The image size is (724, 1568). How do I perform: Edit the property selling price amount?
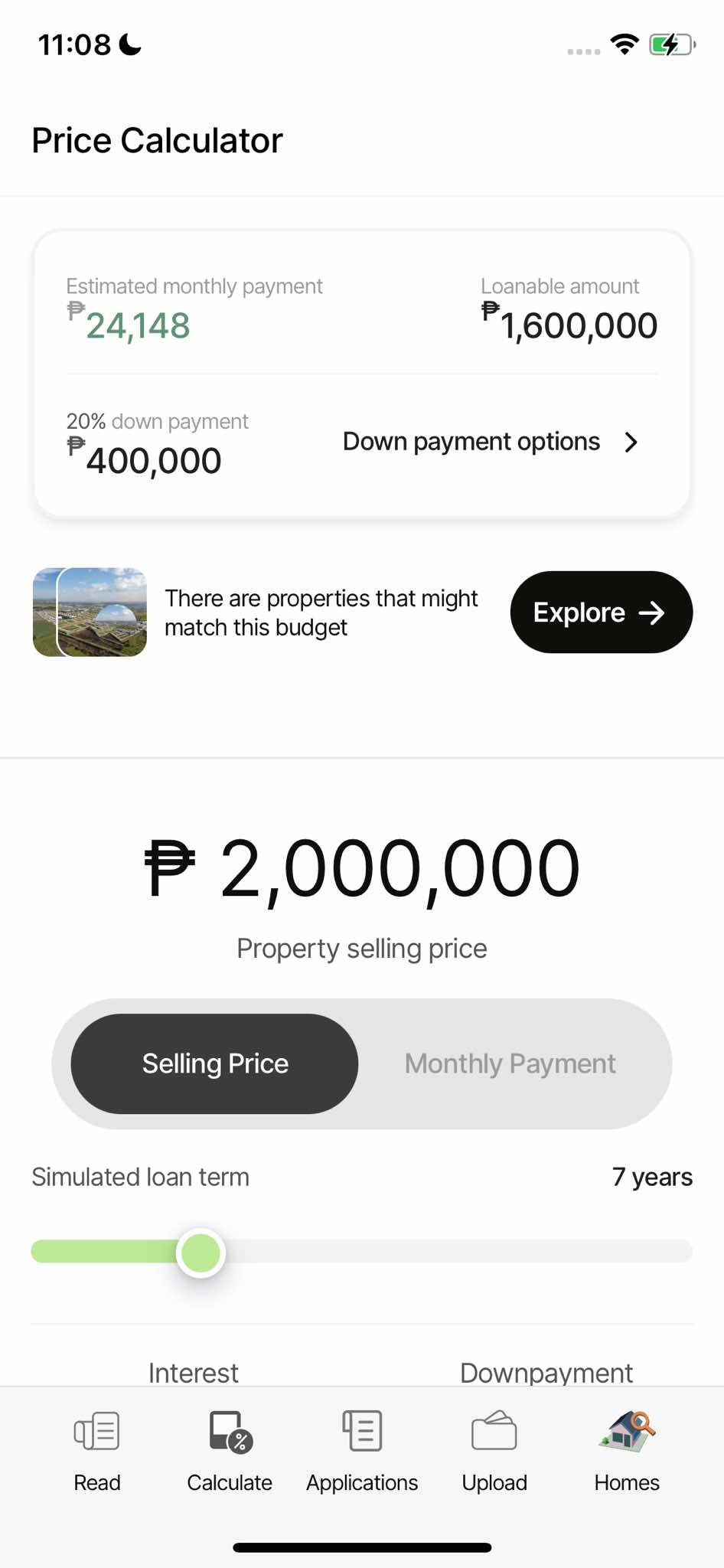coord(362,869)
